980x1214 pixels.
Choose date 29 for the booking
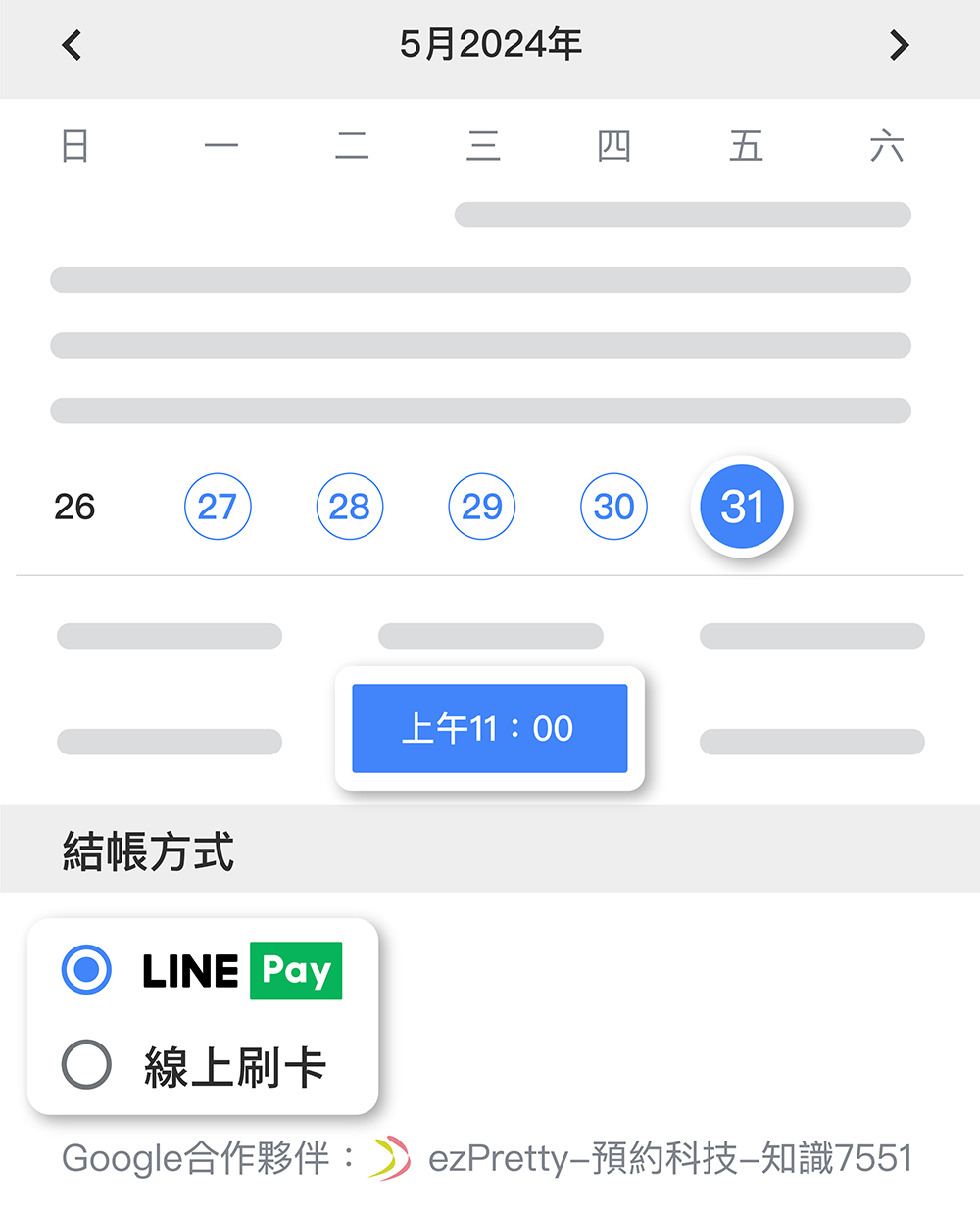(481, 507)
